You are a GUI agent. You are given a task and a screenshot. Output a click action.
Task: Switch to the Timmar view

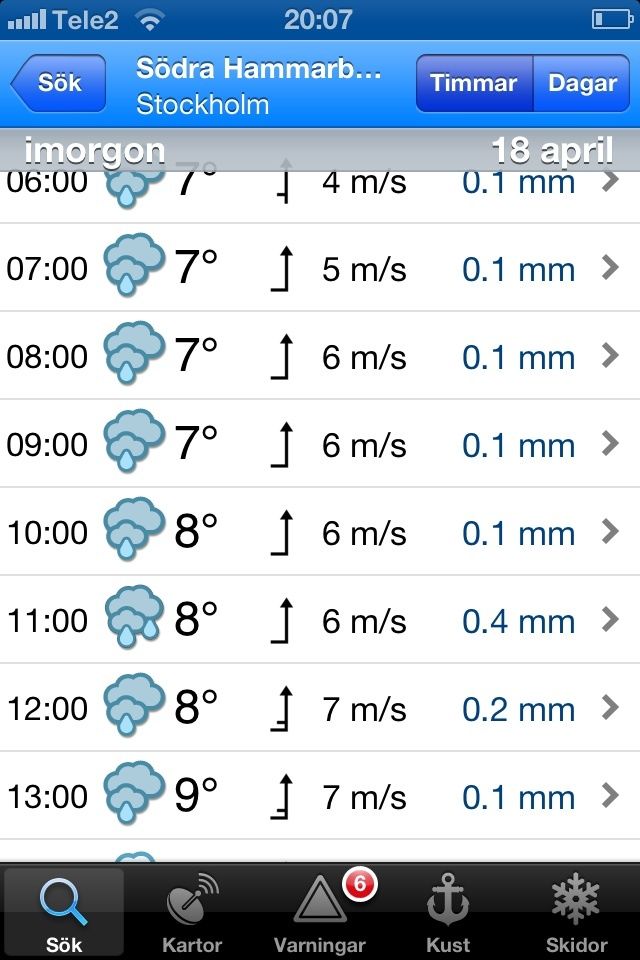[475, 83]
